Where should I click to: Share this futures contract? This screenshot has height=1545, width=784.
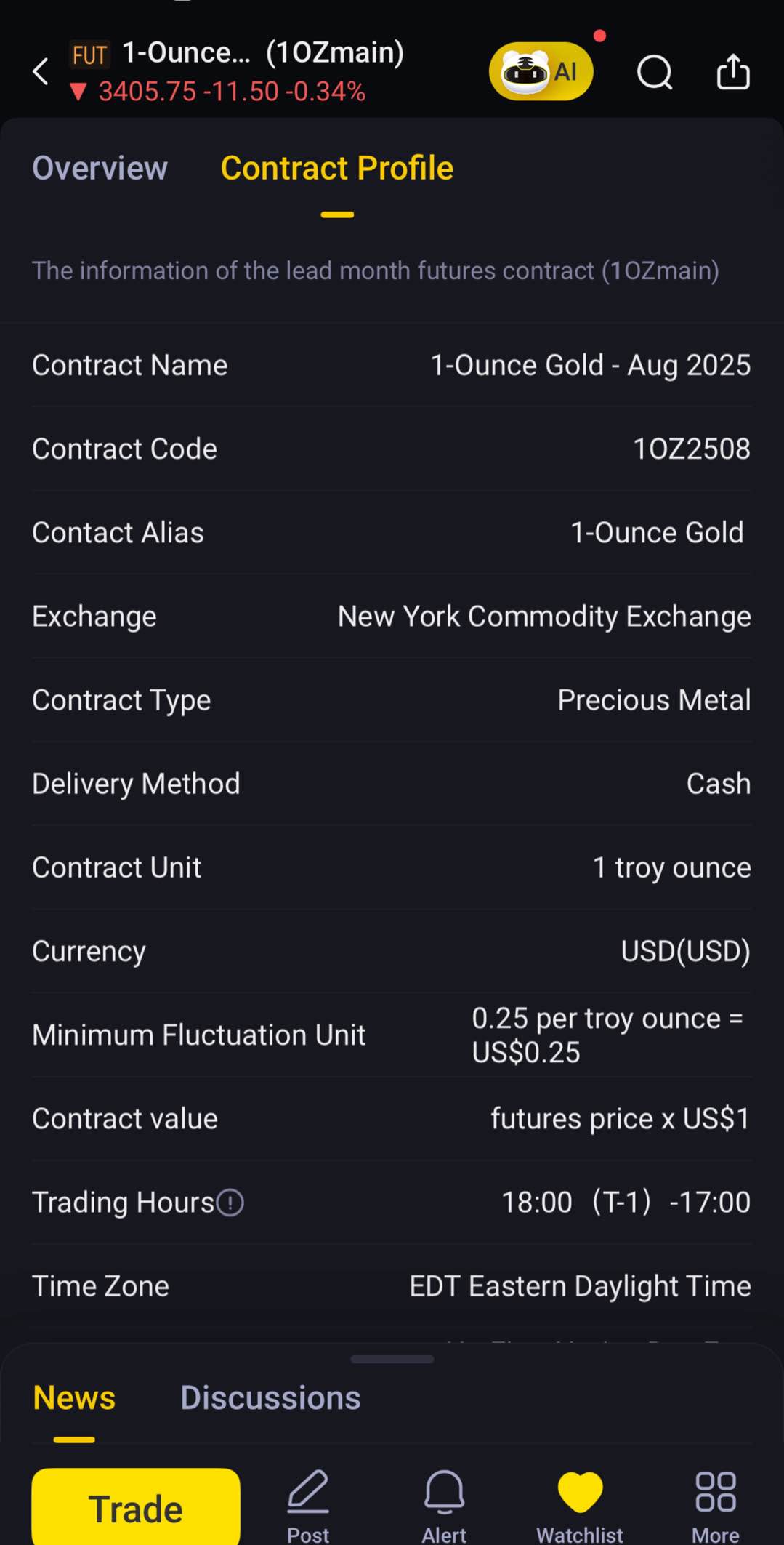coord(732,72)
